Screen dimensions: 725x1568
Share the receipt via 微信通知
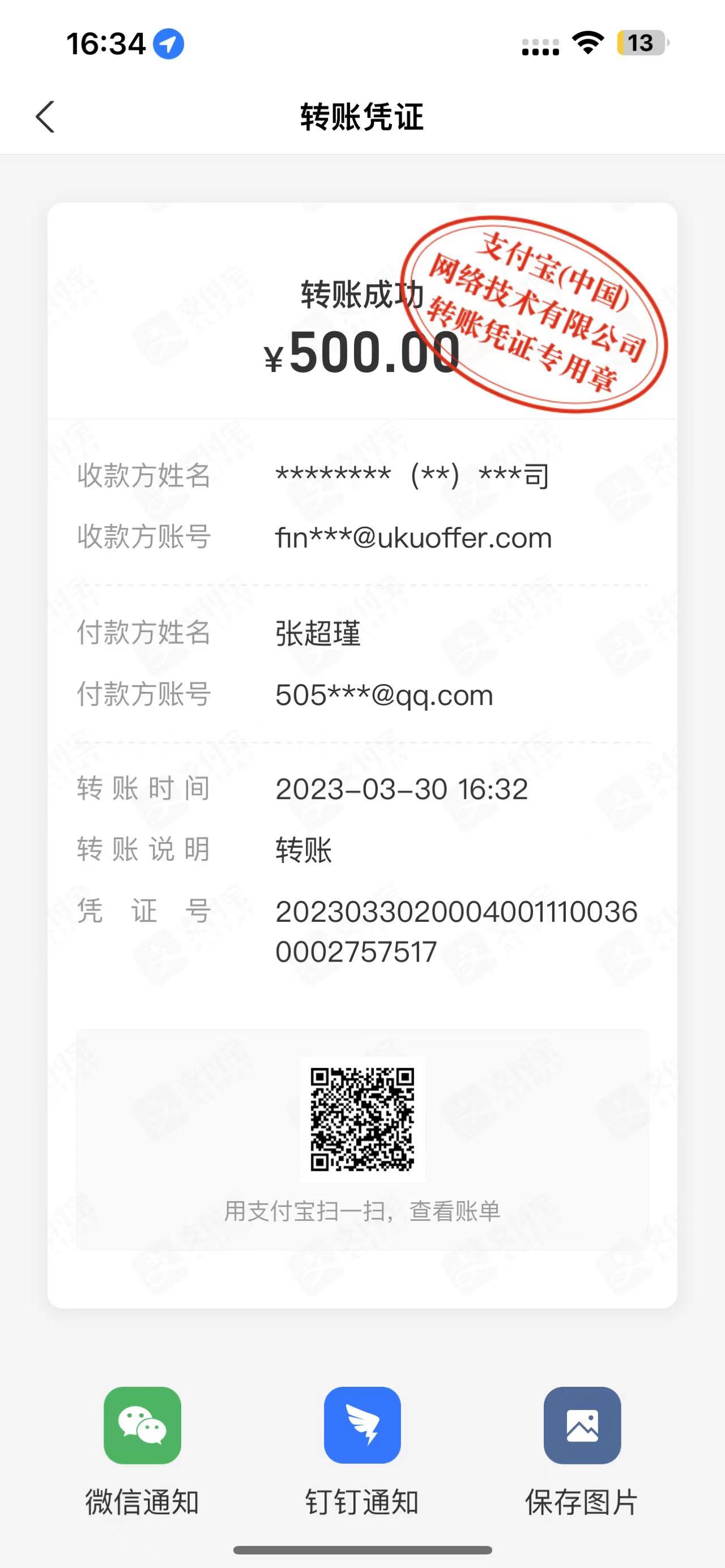pos(142,1425)
